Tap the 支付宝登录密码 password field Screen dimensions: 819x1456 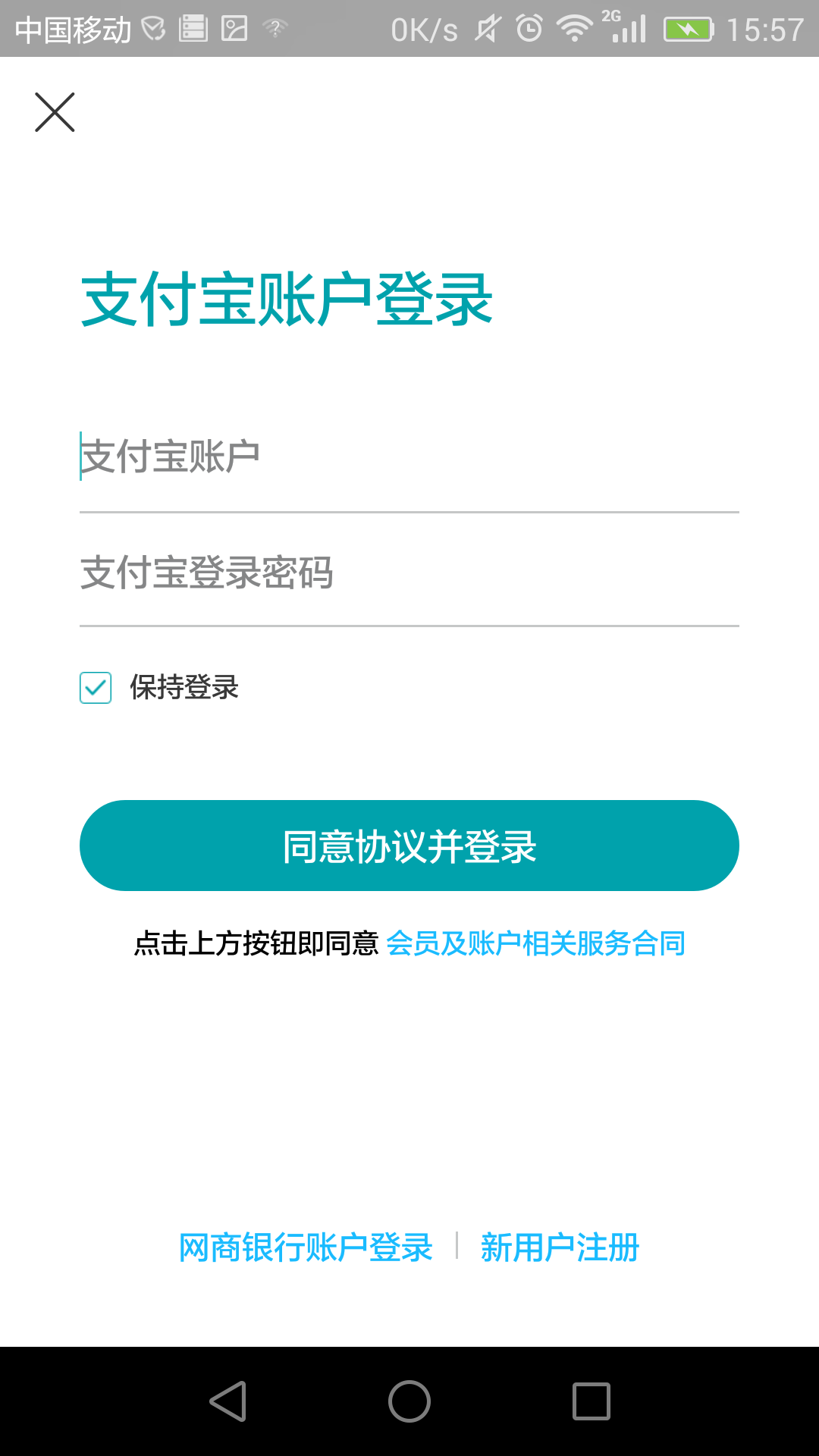tap(409, 572)
